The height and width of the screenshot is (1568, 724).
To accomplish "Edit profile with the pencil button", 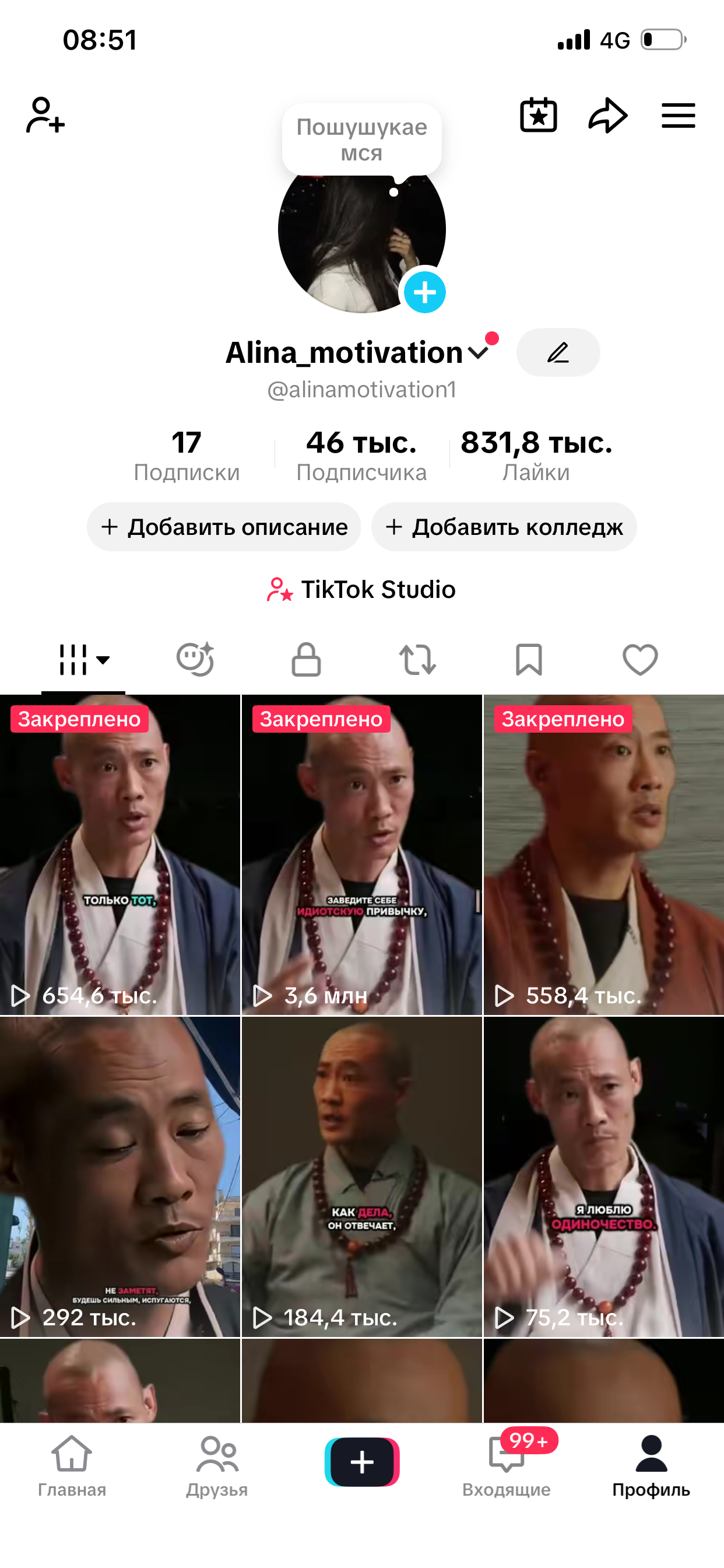I will [x=558, y=352].
